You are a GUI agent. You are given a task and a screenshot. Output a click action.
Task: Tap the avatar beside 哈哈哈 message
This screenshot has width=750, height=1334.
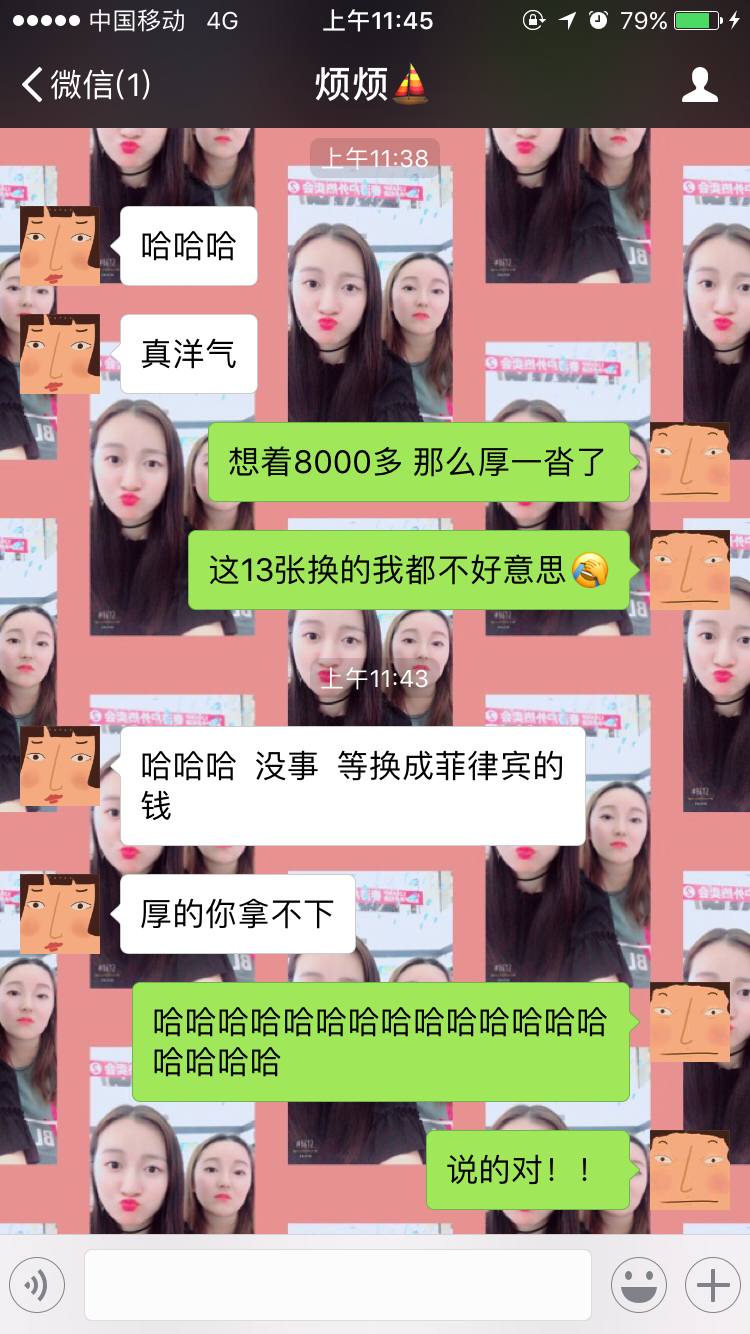point(60,246)
